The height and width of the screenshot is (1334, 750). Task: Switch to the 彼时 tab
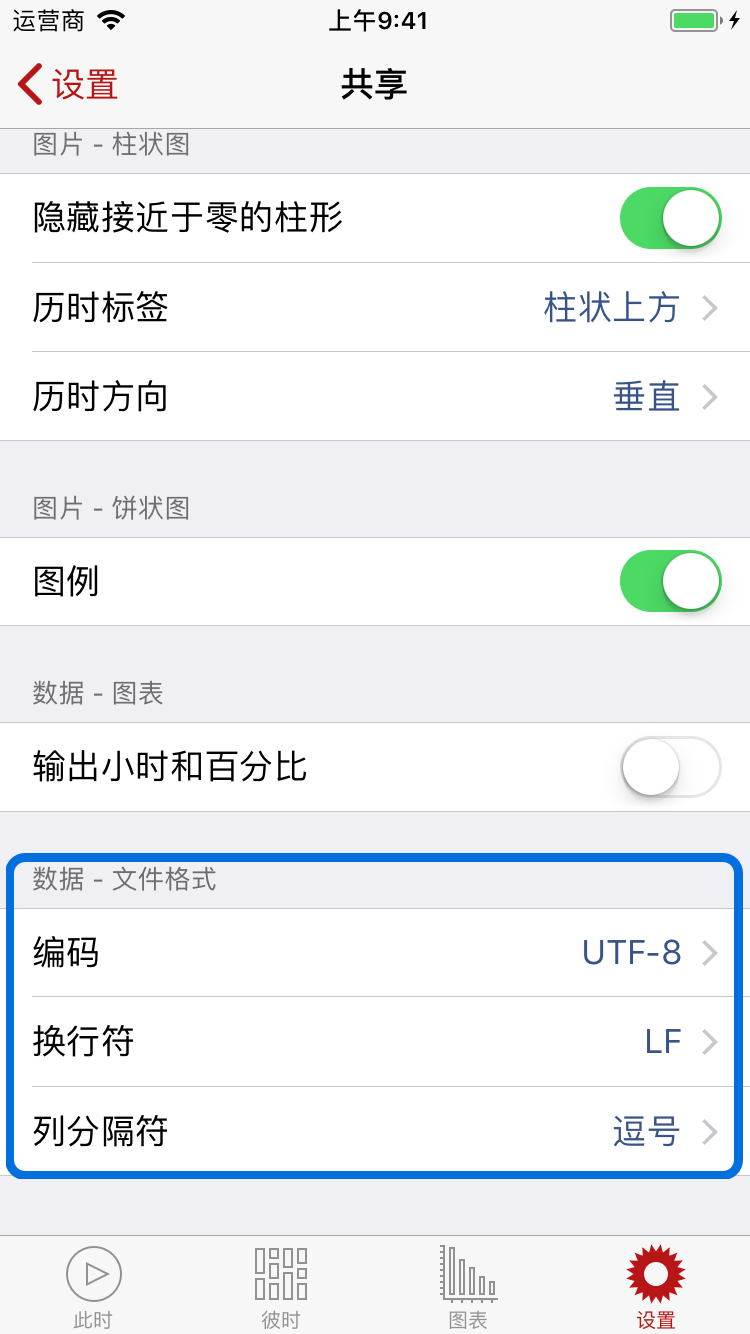point(281,1286)
